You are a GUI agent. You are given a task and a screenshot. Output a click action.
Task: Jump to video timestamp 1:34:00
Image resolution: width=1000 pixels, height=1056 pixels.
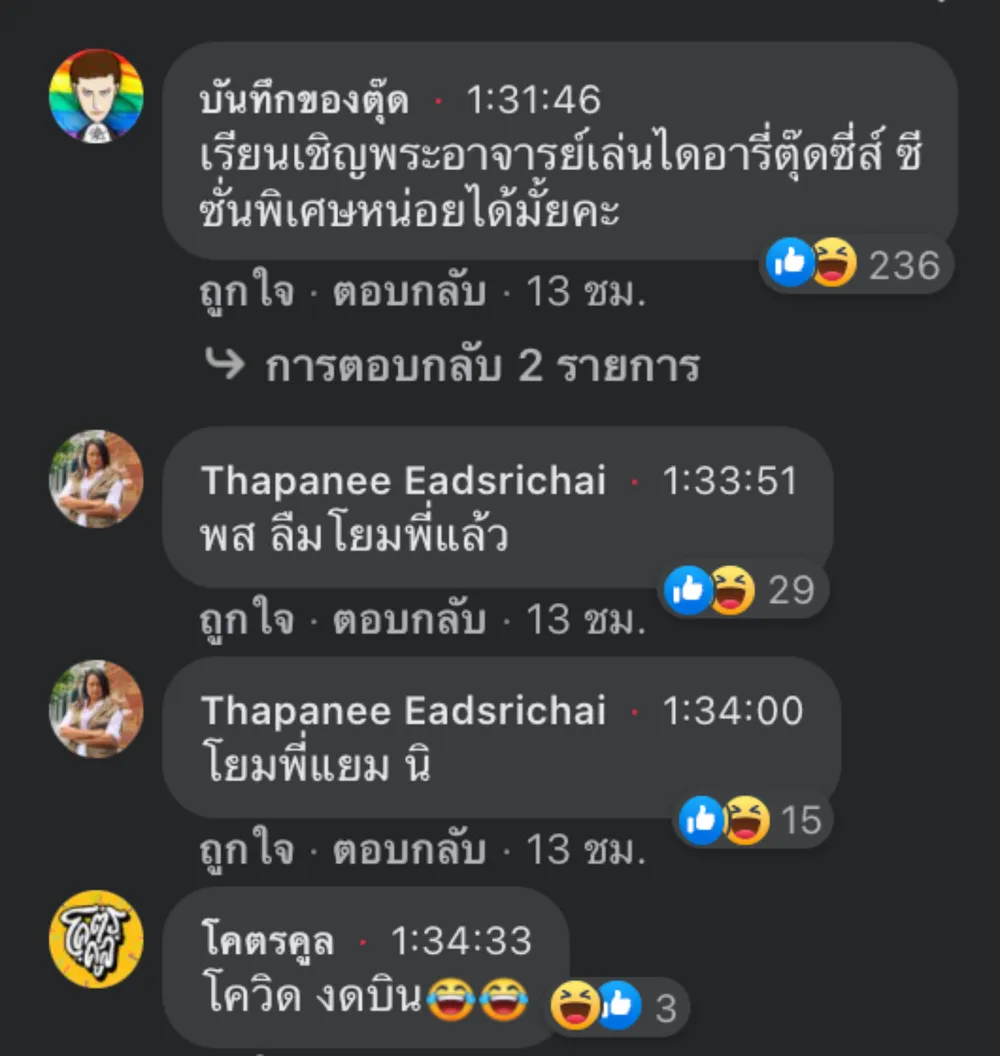732,711
